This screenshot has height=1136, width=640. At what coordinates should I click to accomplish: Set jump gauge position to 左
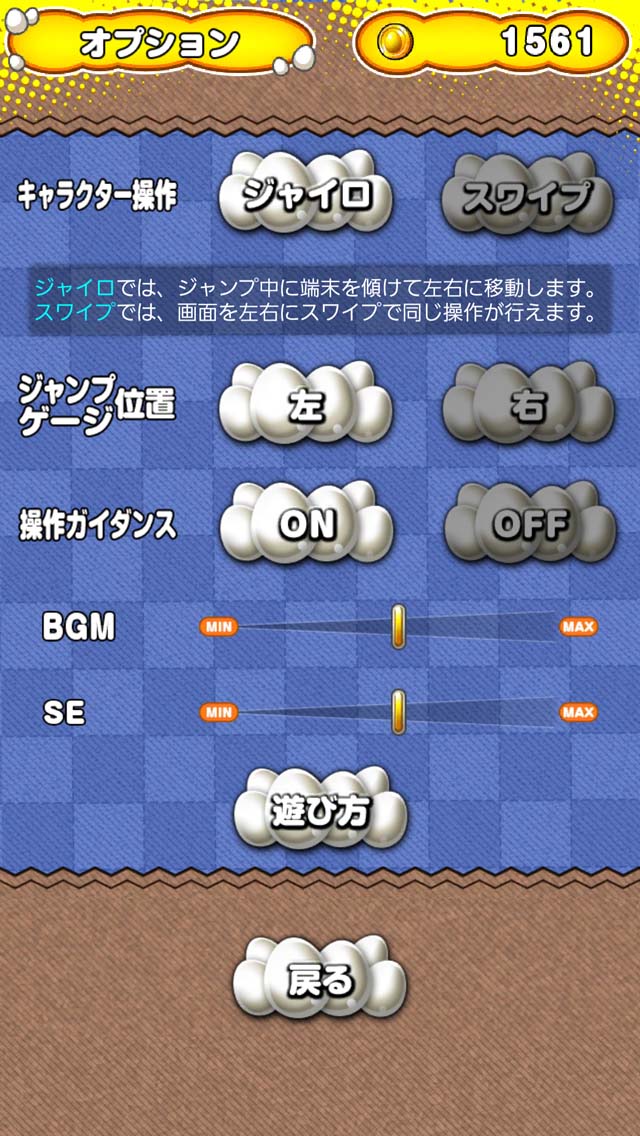coord(306,405)
